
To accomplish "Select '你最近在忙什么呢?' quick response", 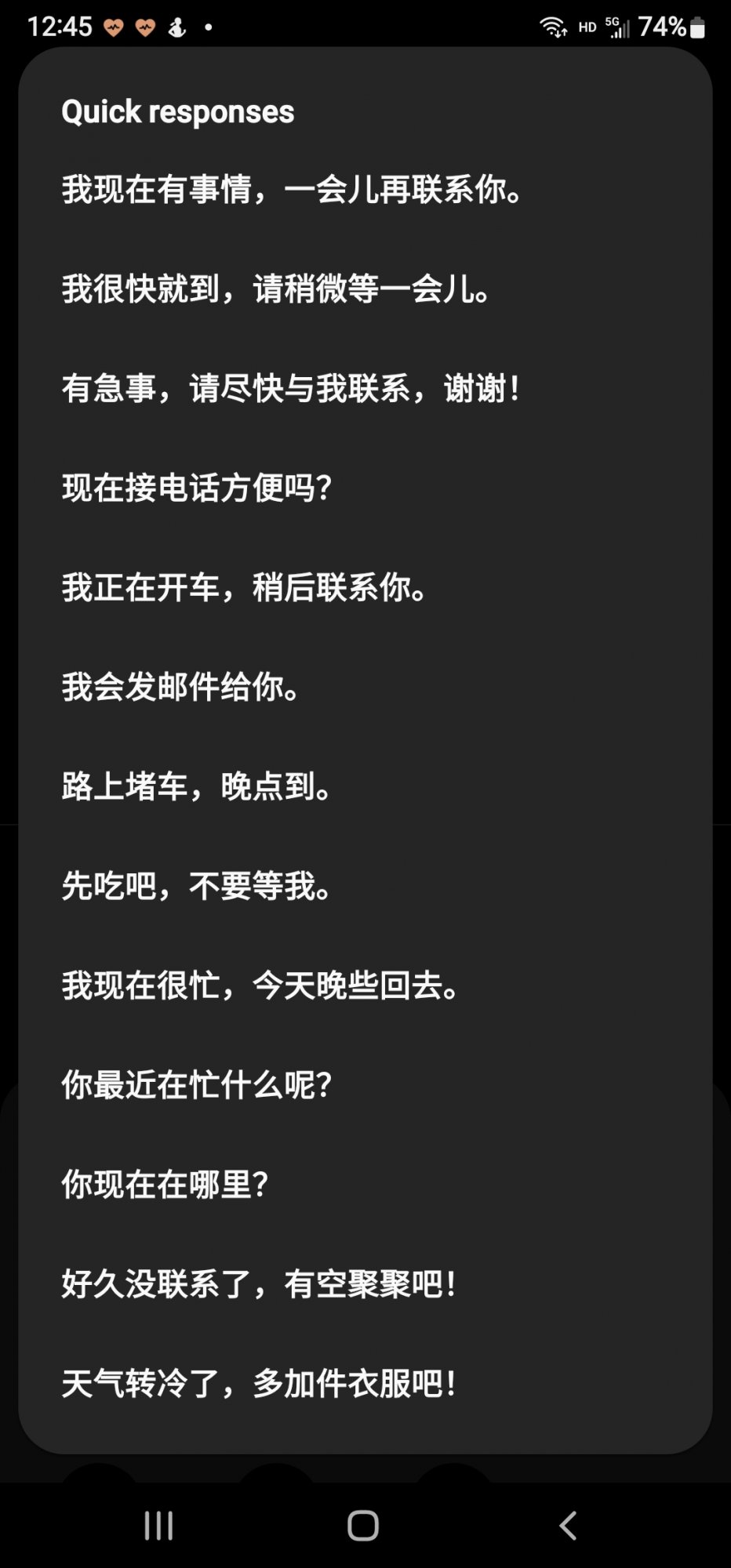I will point(197,1085).
